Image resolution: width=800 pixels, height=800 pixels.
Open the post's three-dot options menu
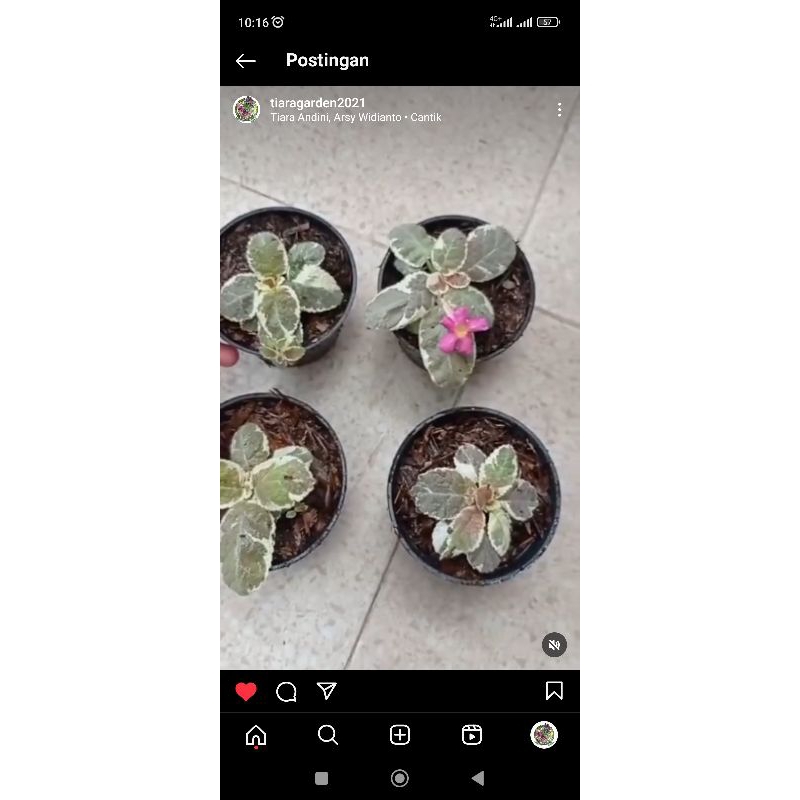(x=559, y=109)
